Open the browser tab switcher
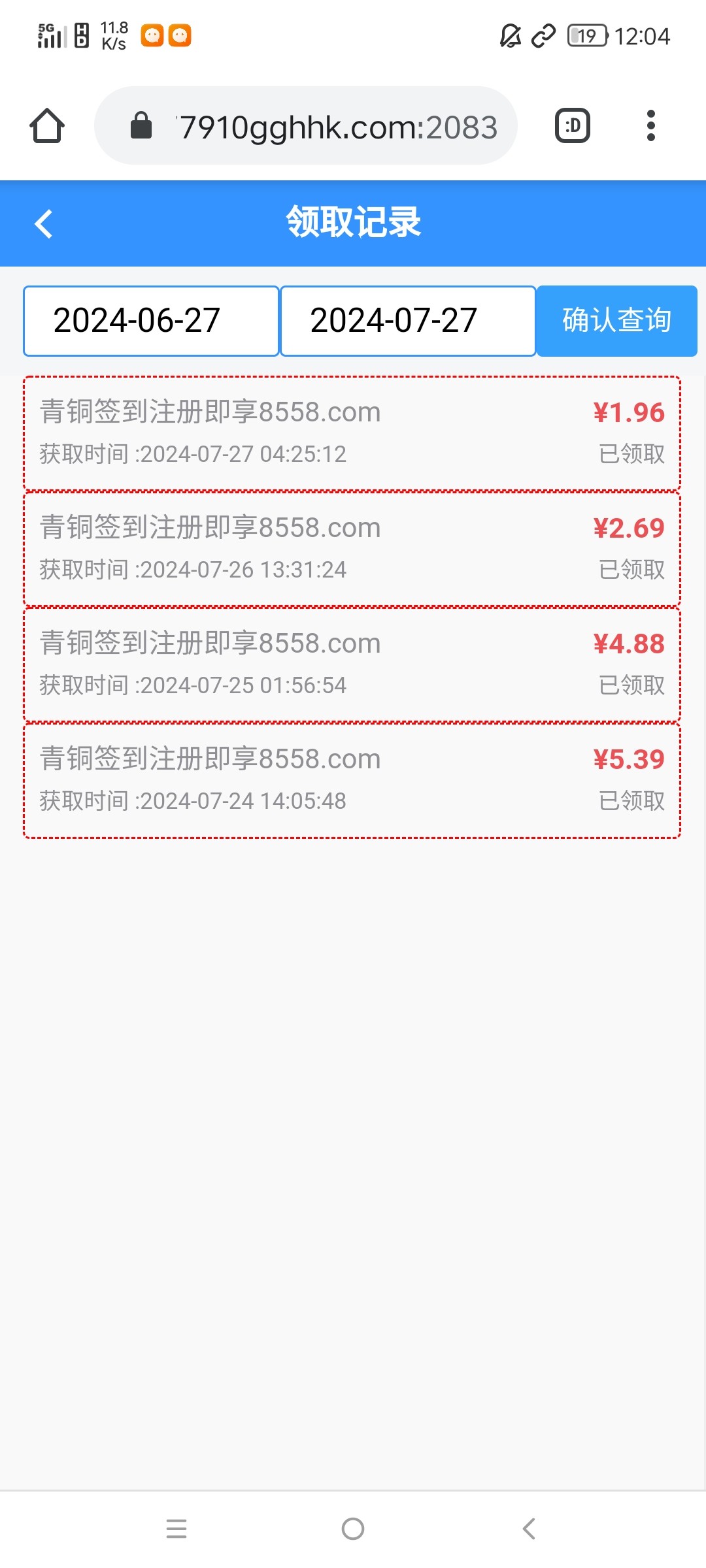 point(573,125)
